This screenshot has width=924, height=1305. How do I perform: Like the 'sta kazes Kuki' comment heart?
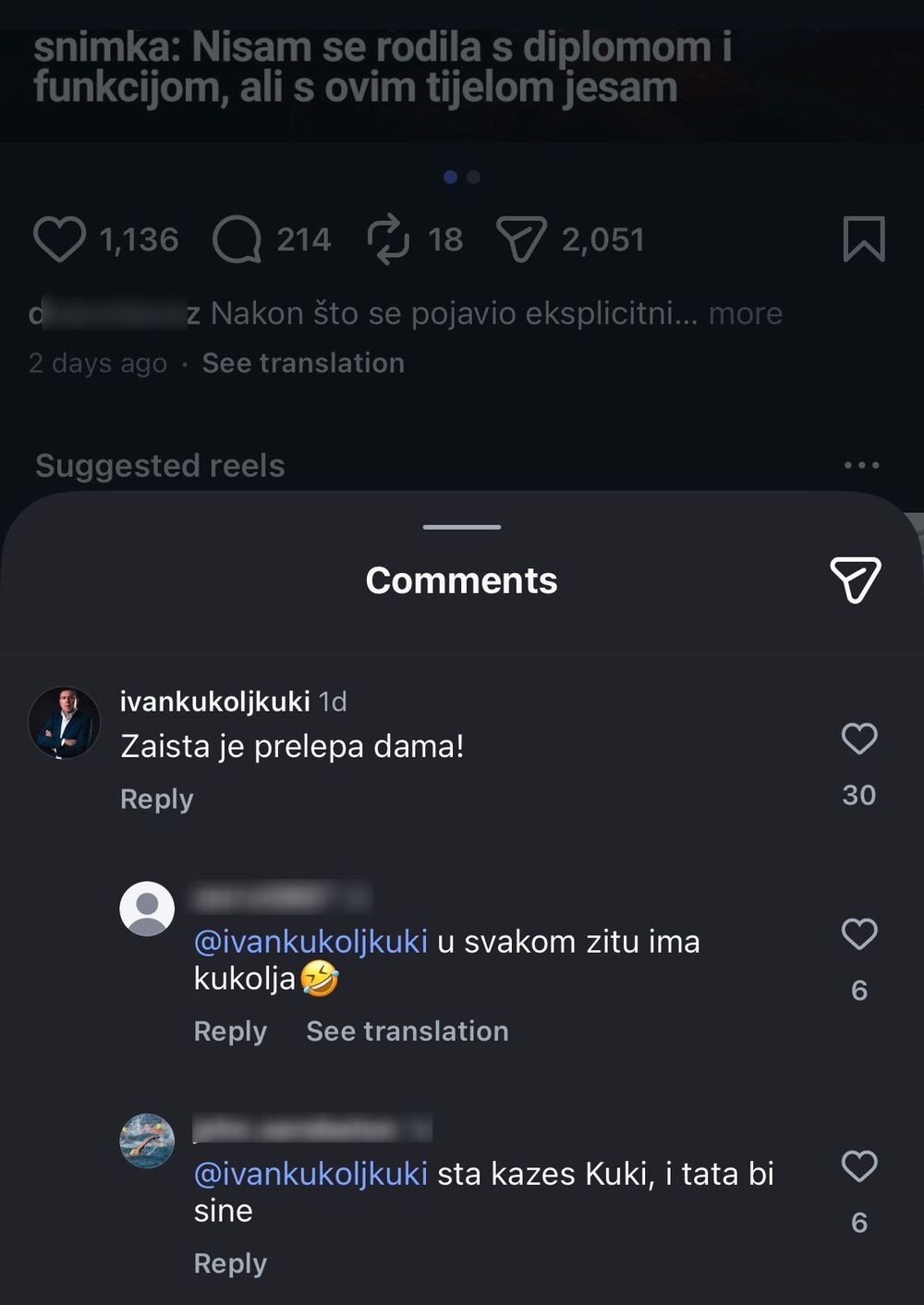(x=860, y=1167)
